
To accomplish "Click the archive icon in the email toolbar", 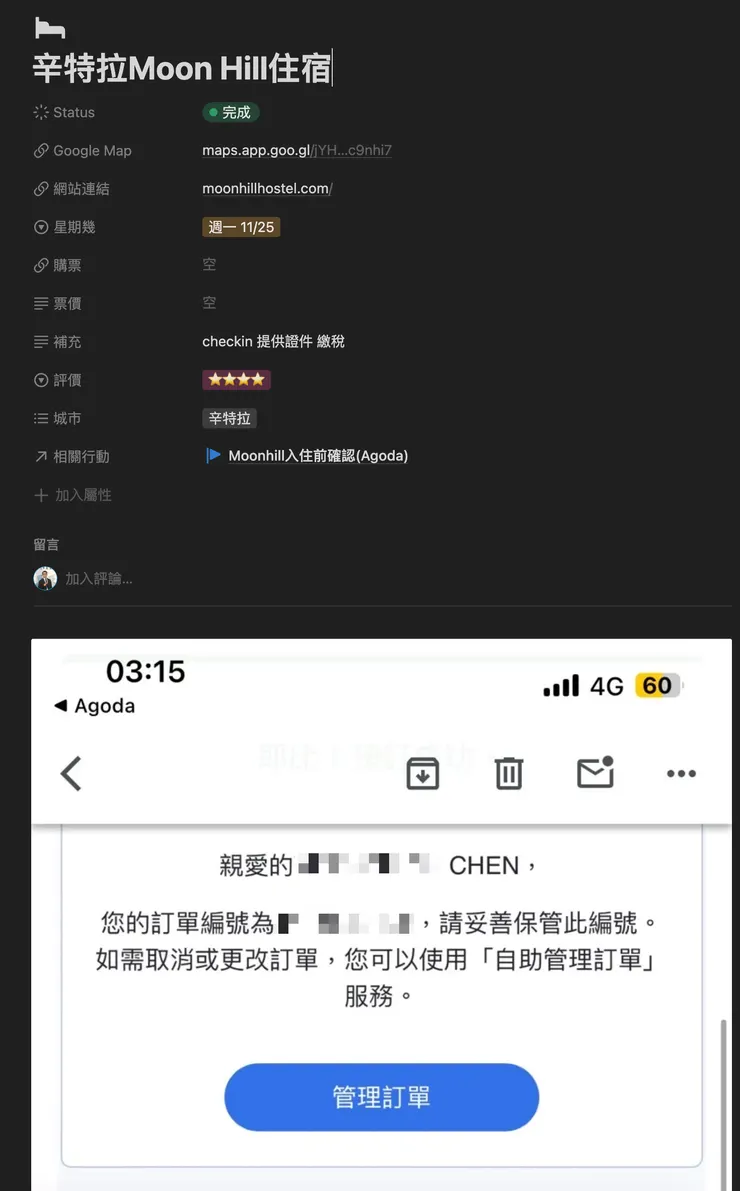I will 422,773.
